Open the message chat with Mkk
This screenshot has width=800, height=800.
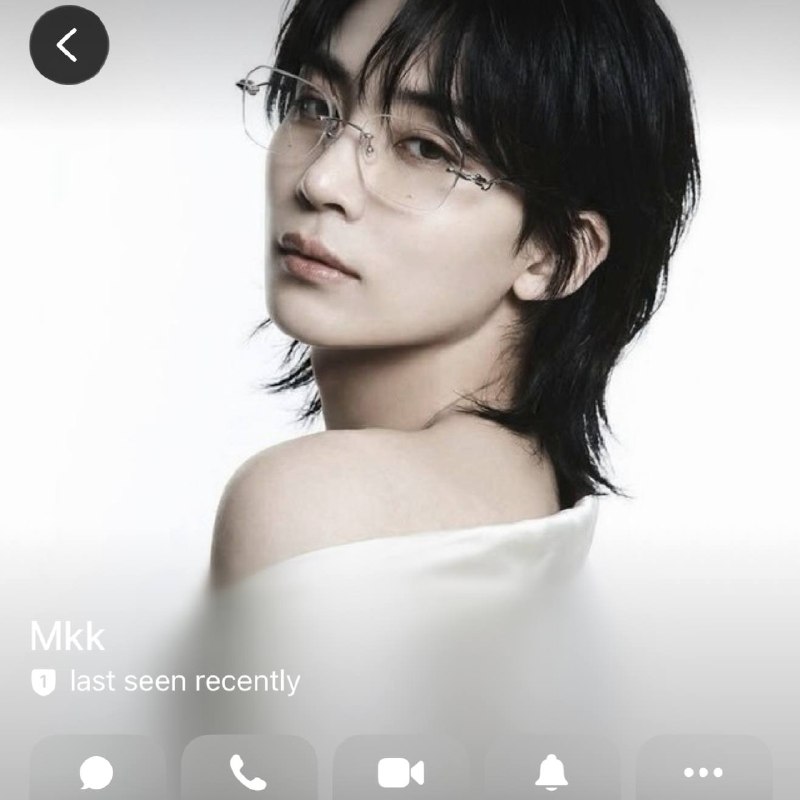96,768
